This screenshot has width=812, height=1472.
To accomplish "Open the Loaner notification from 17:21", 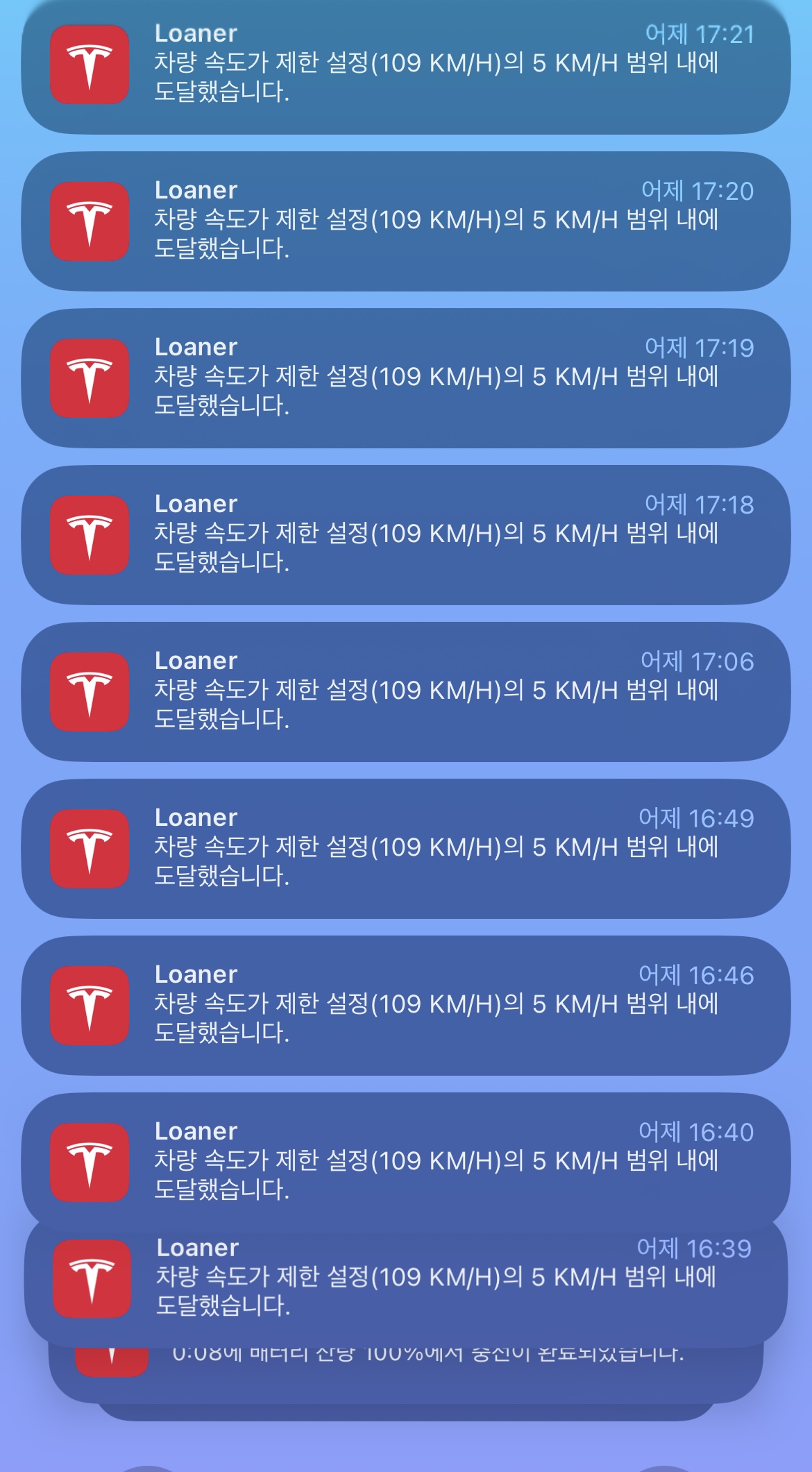I will [406, 67].
